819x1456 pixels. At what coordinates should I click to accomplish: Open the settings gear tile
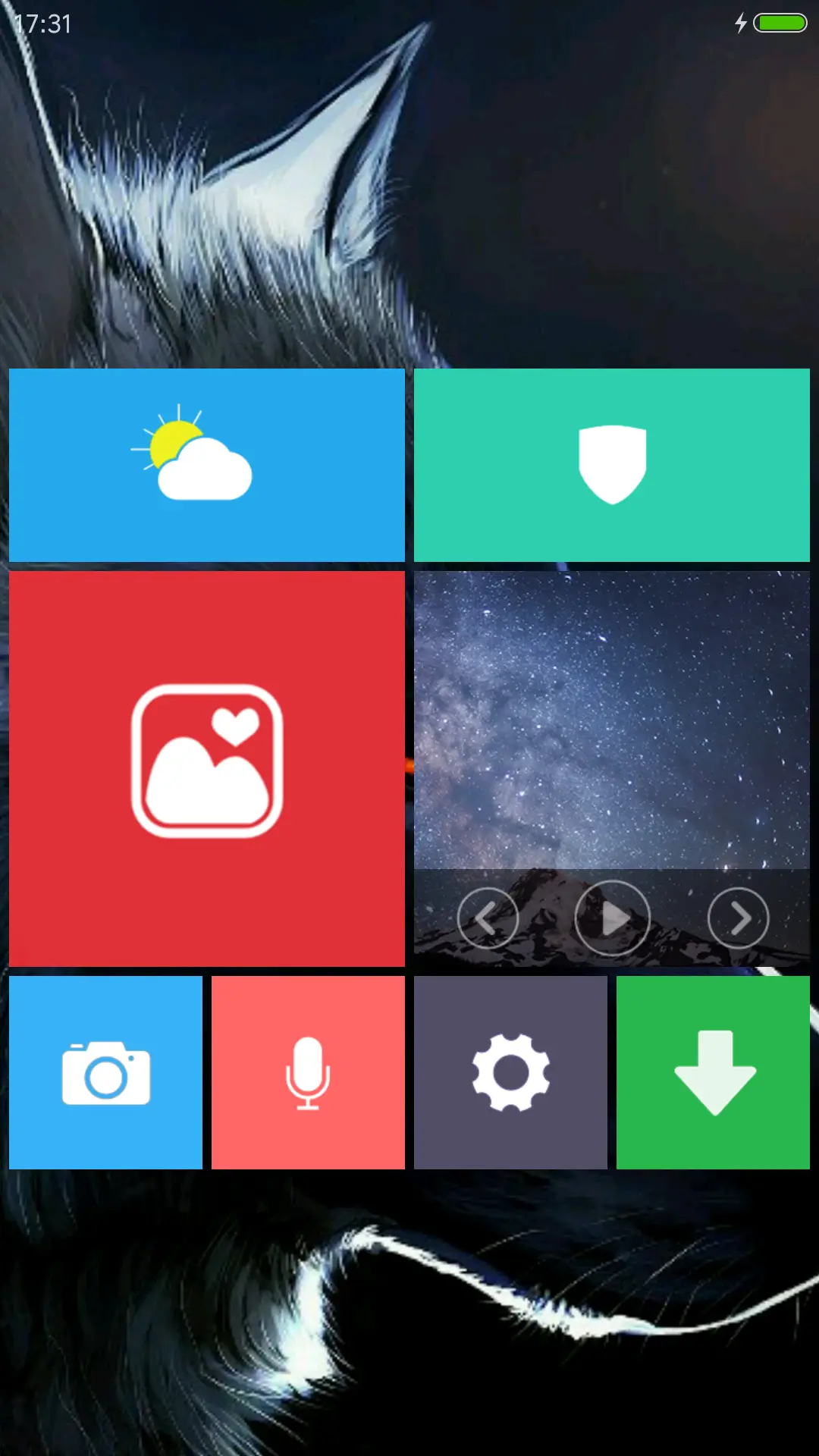[510, 1072]
